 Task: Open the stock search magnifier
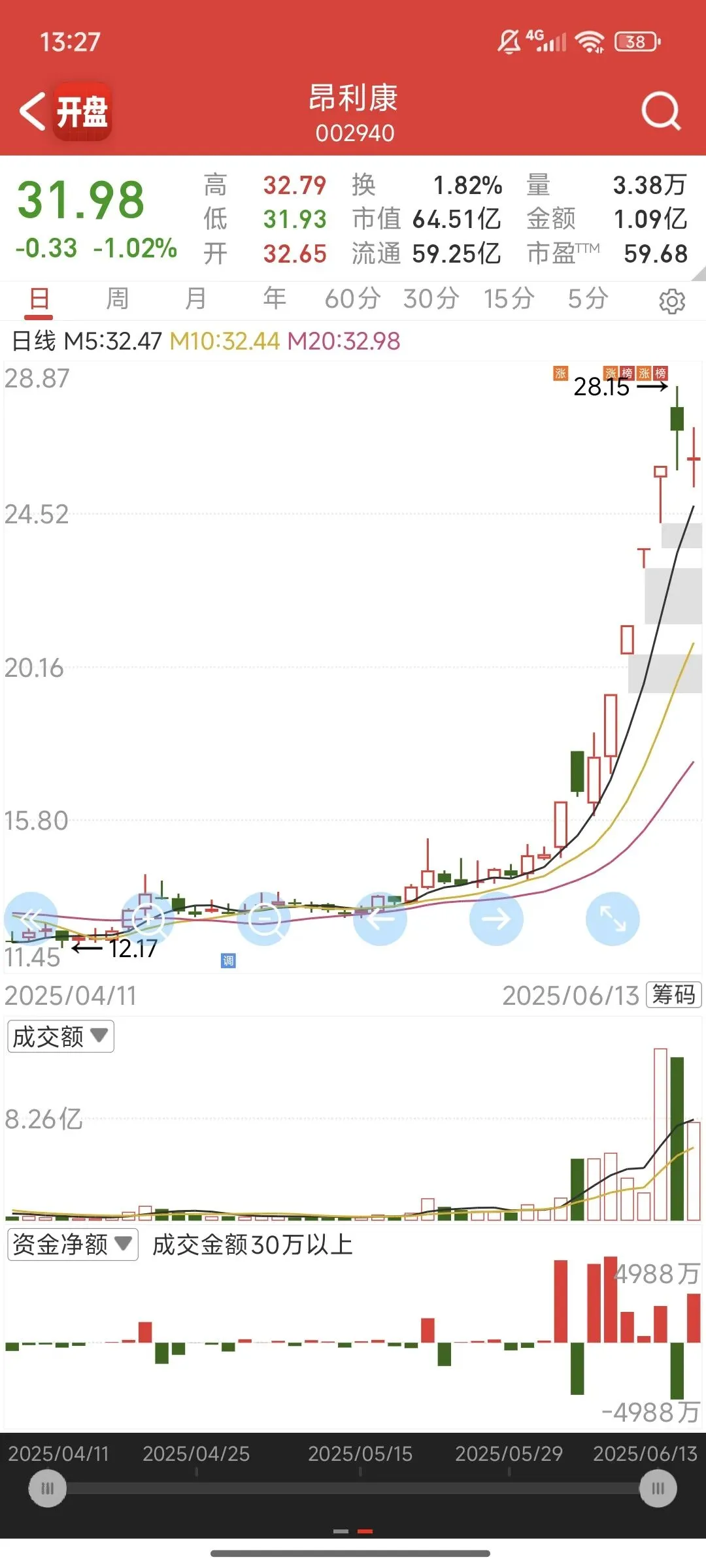[x=660, y=111]
